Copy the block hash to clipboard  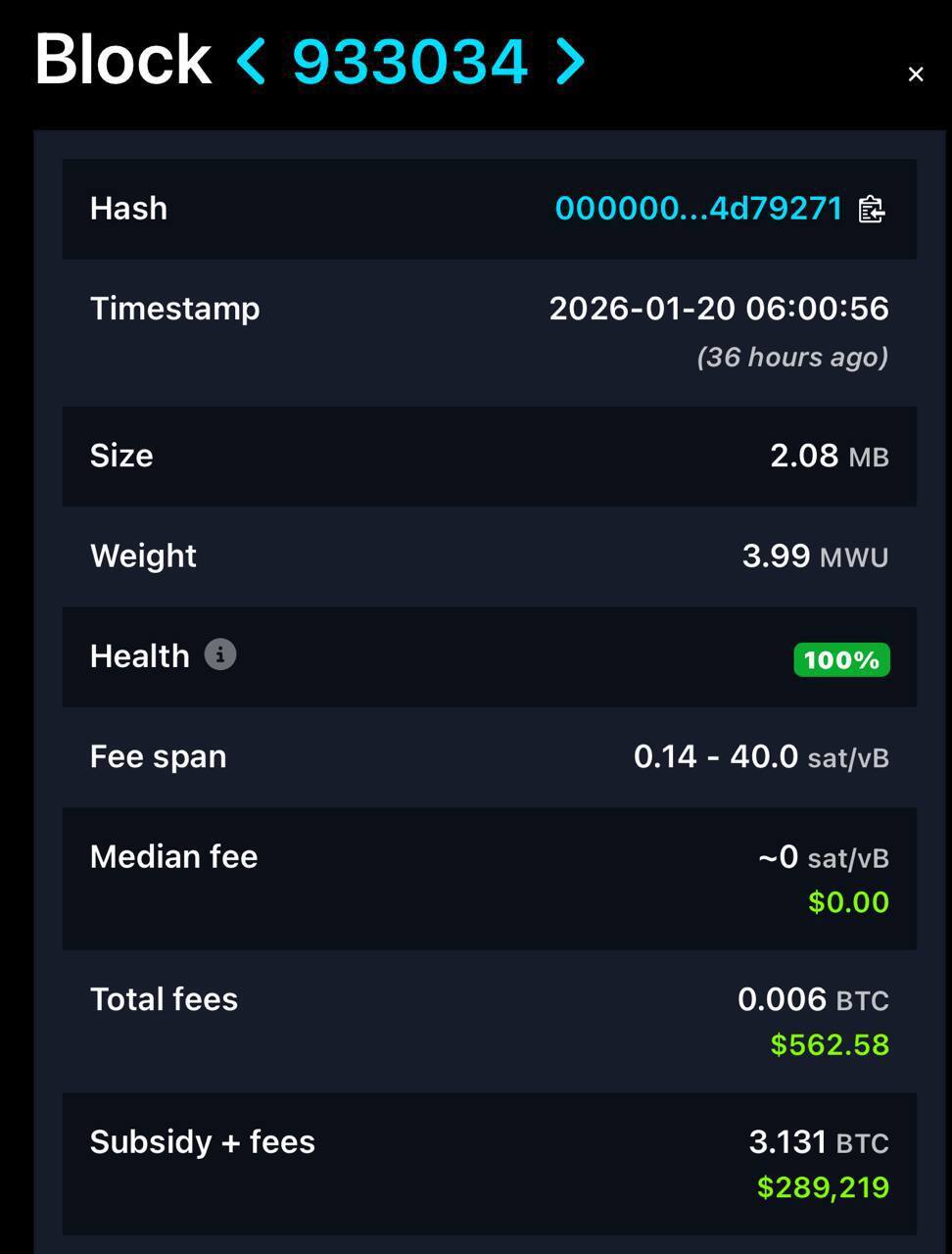872,210
